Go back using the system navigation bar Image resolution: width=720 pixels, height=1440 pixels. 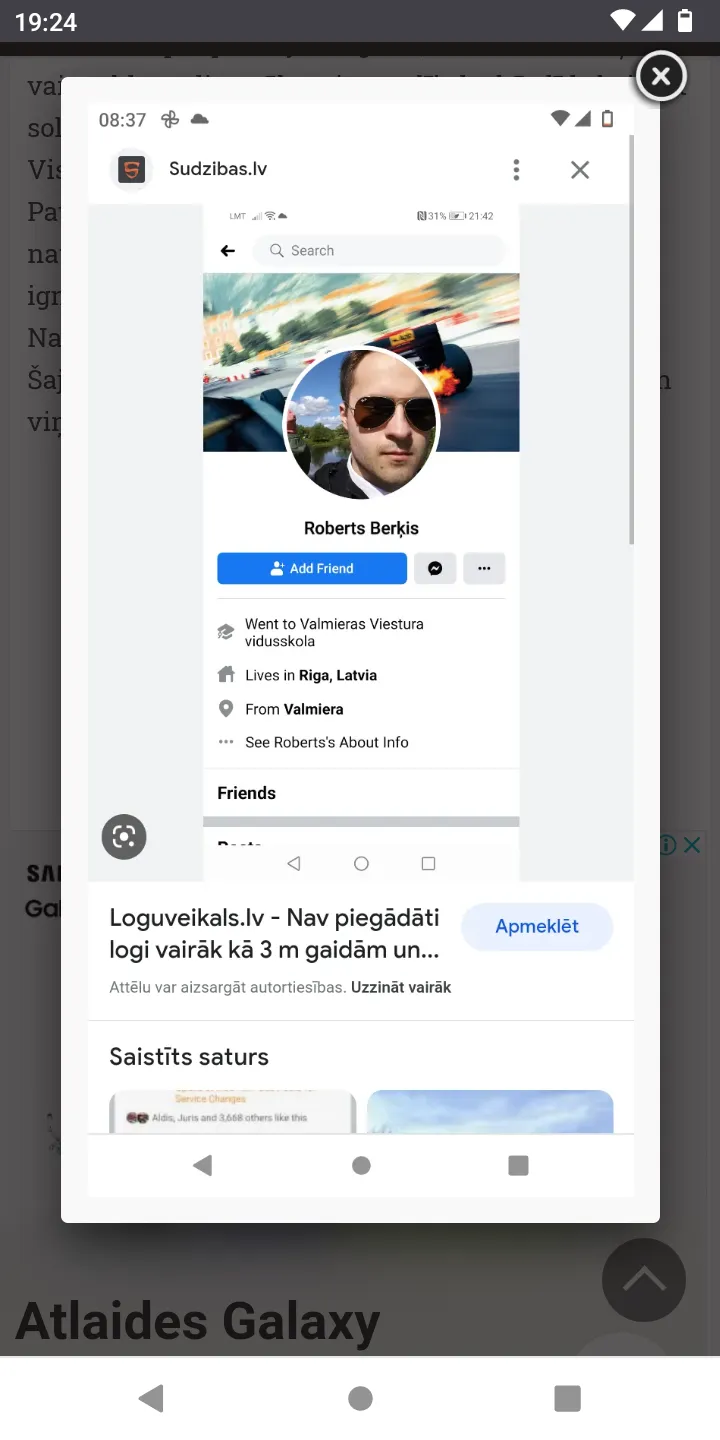(151, 1398)
